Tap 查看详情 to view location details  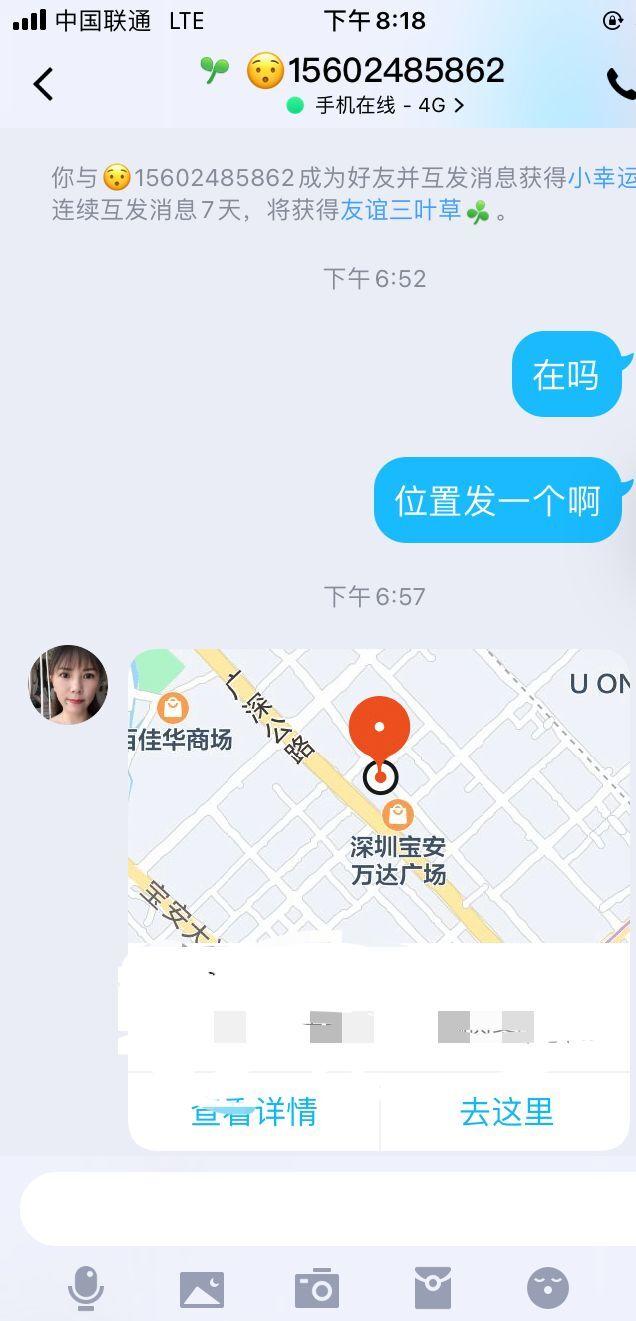click(255, 1112)
